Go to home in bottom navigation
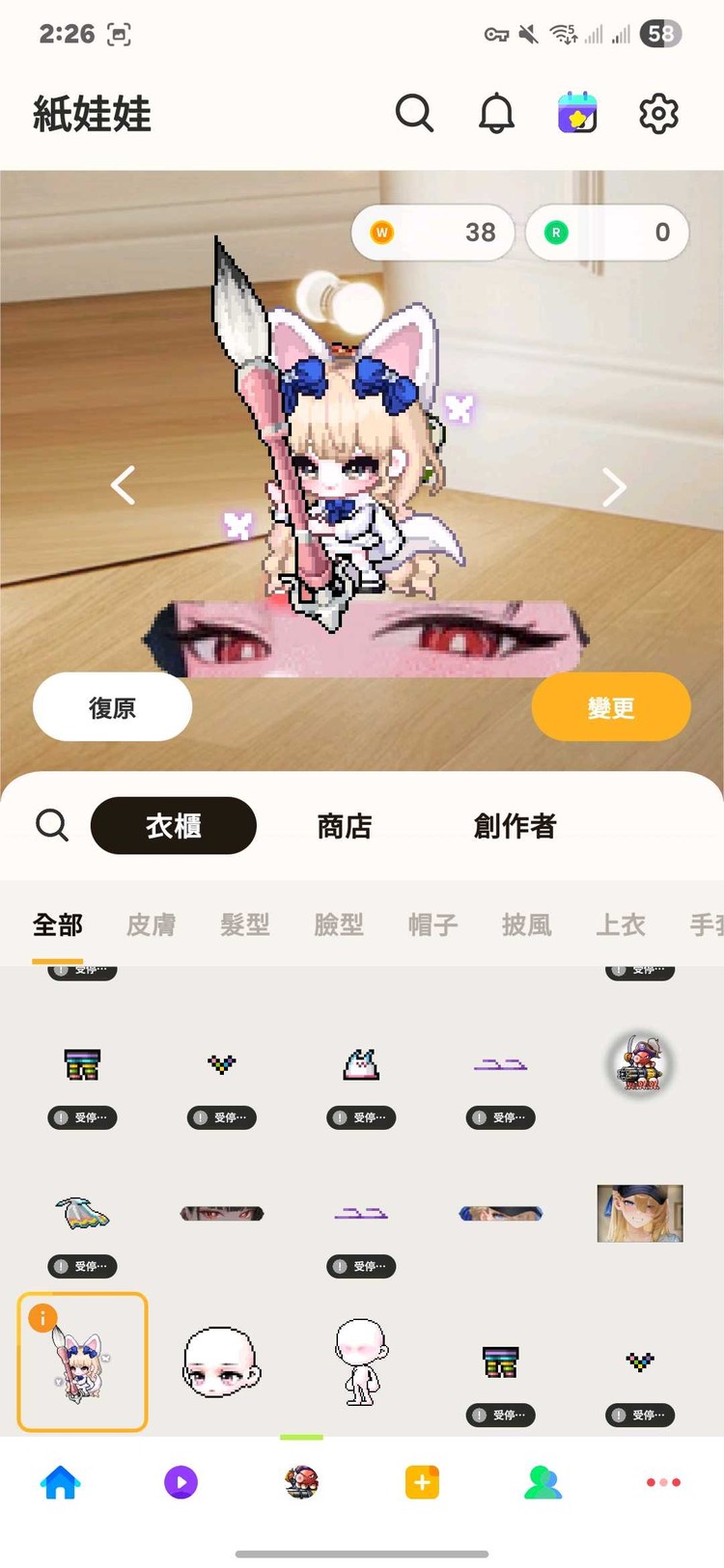The image size is (724, 1568). (60, 1481)
